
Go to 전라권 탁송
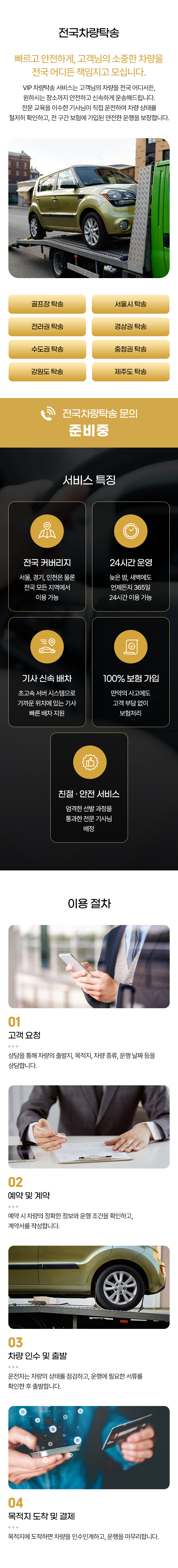point(47,327)
